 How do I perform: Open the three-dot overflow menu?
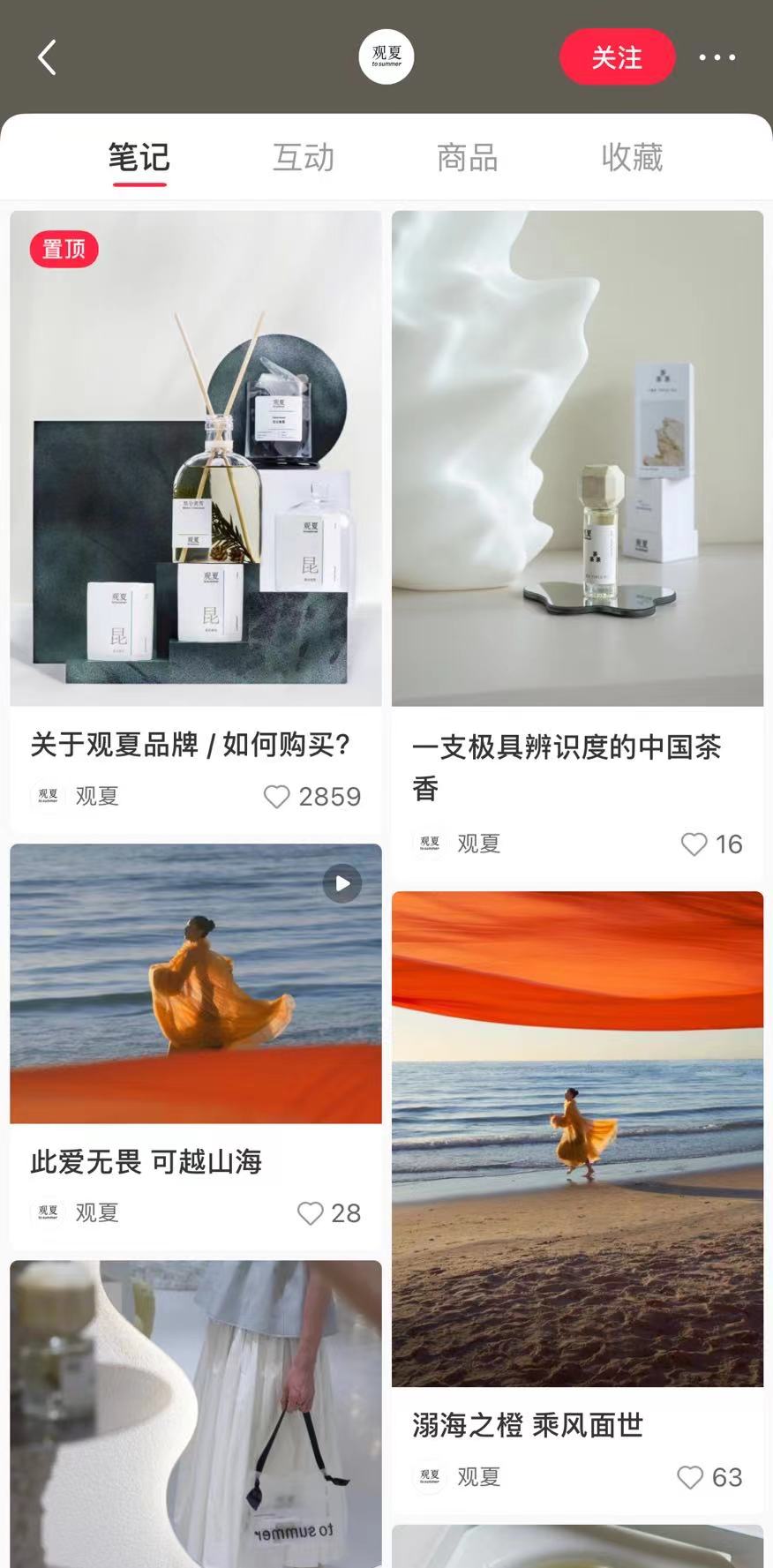tap(717, 57)
